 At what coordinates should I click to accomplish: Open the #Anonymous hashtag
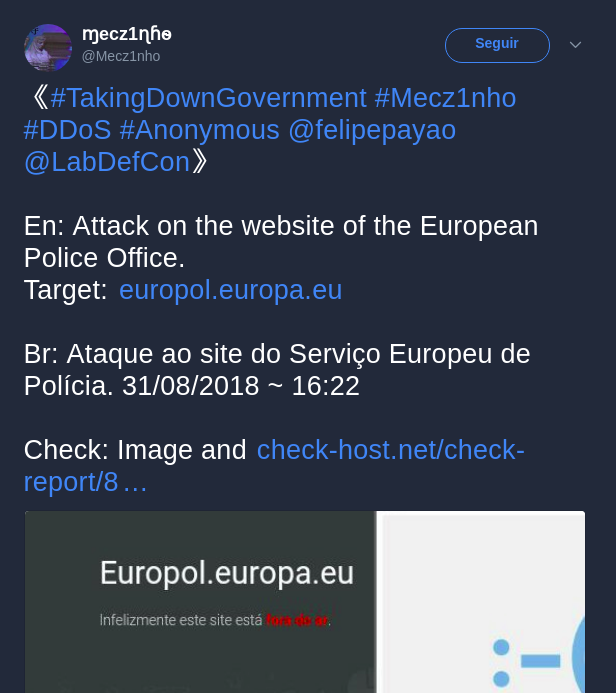[x=199, y=130]
